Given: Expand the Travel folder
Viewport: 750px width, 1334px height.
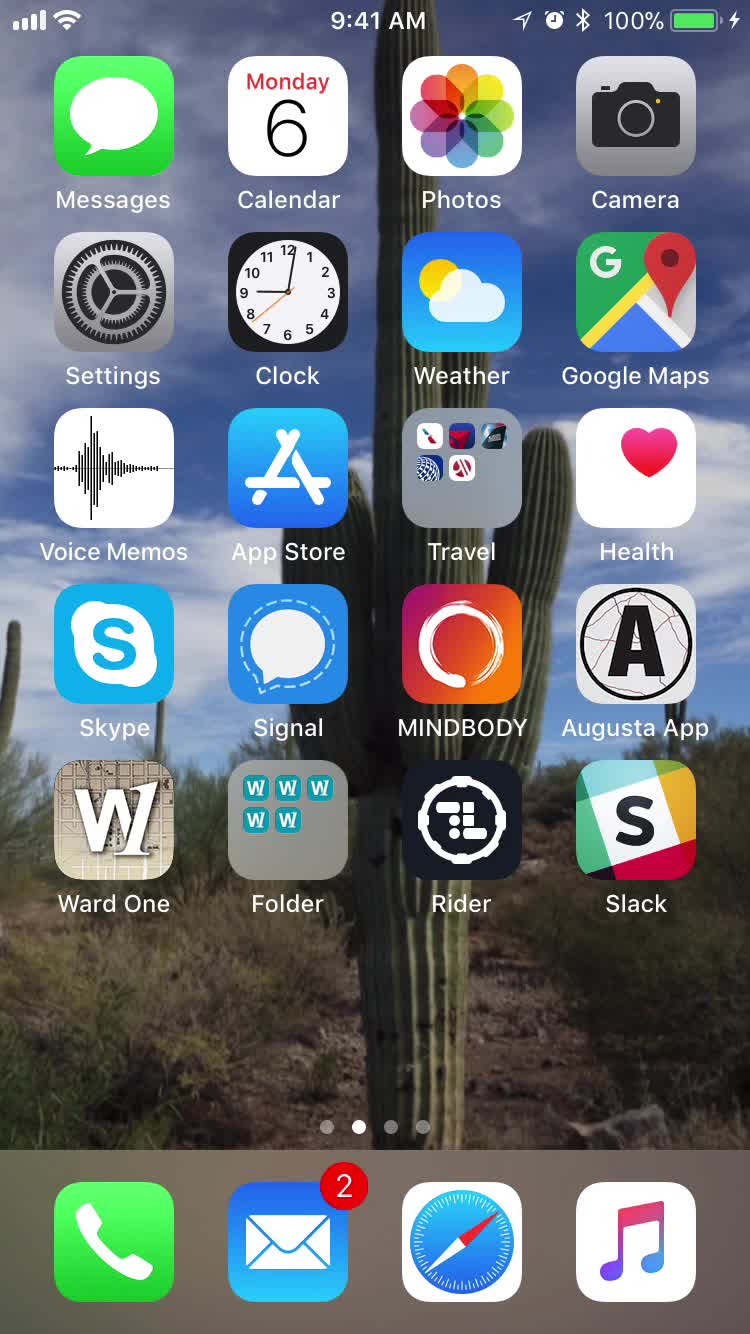Looking at the screenshot, I should [x=461, y=468].
